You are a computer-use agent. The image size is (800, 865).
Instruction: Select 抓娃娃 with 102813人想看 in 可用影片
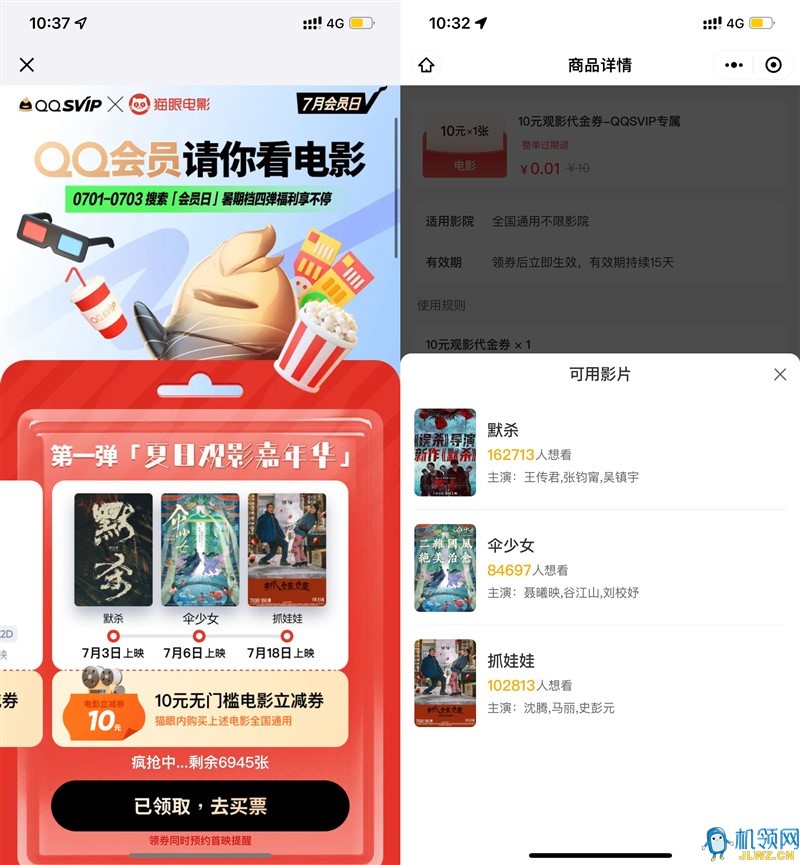600,683
